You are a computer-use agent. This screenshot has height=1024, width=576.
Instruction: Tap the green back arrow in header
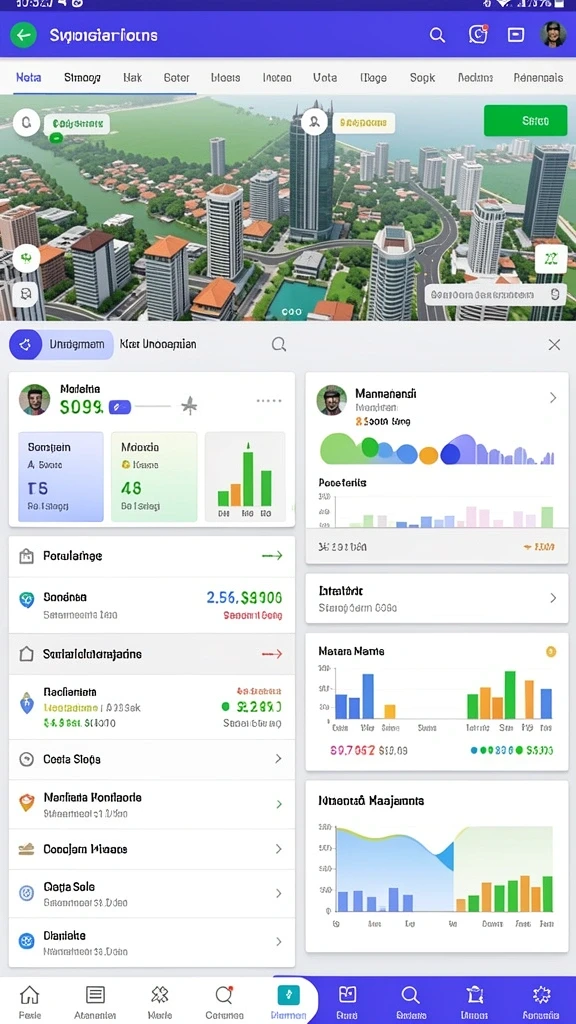coord(24,35)
